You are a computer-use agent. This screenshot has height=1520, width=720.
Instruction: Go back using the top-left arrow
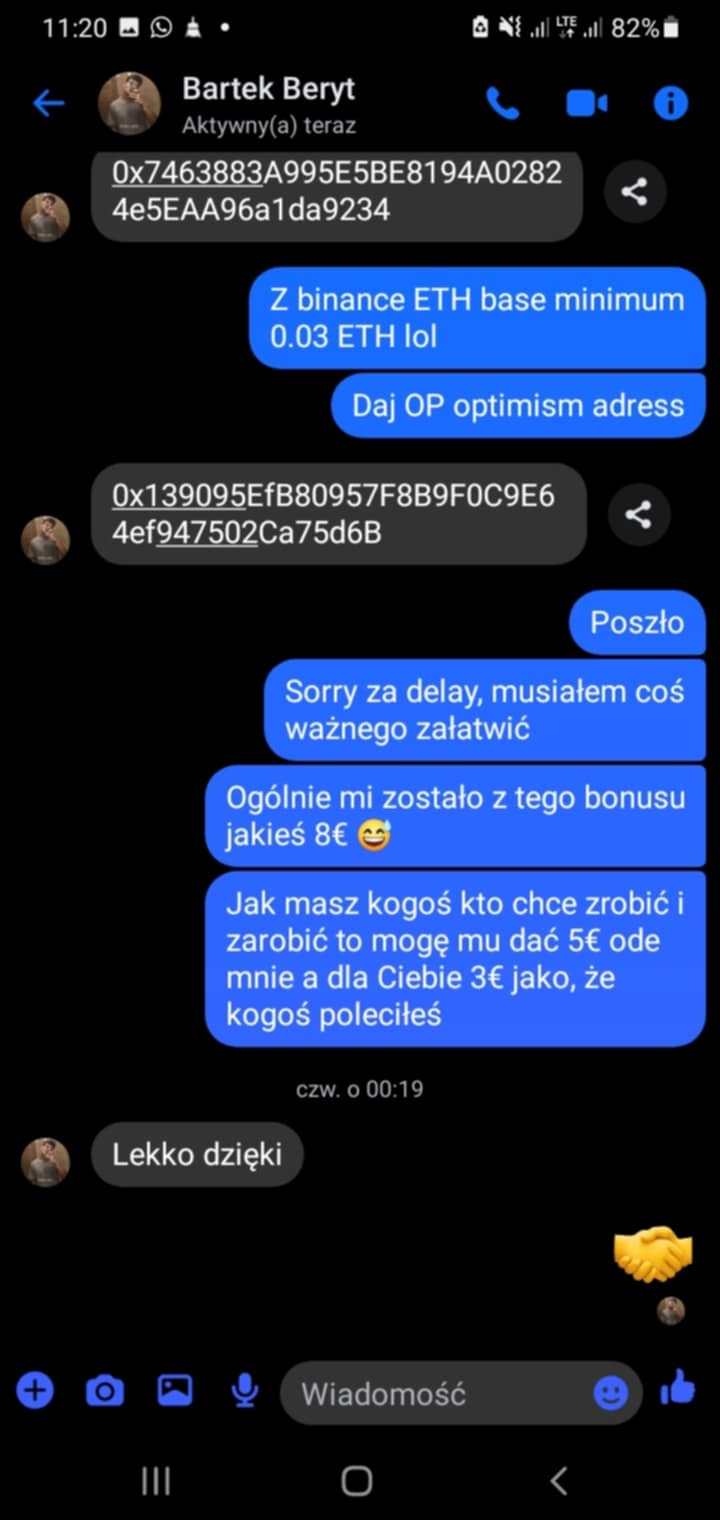point(48,103)
